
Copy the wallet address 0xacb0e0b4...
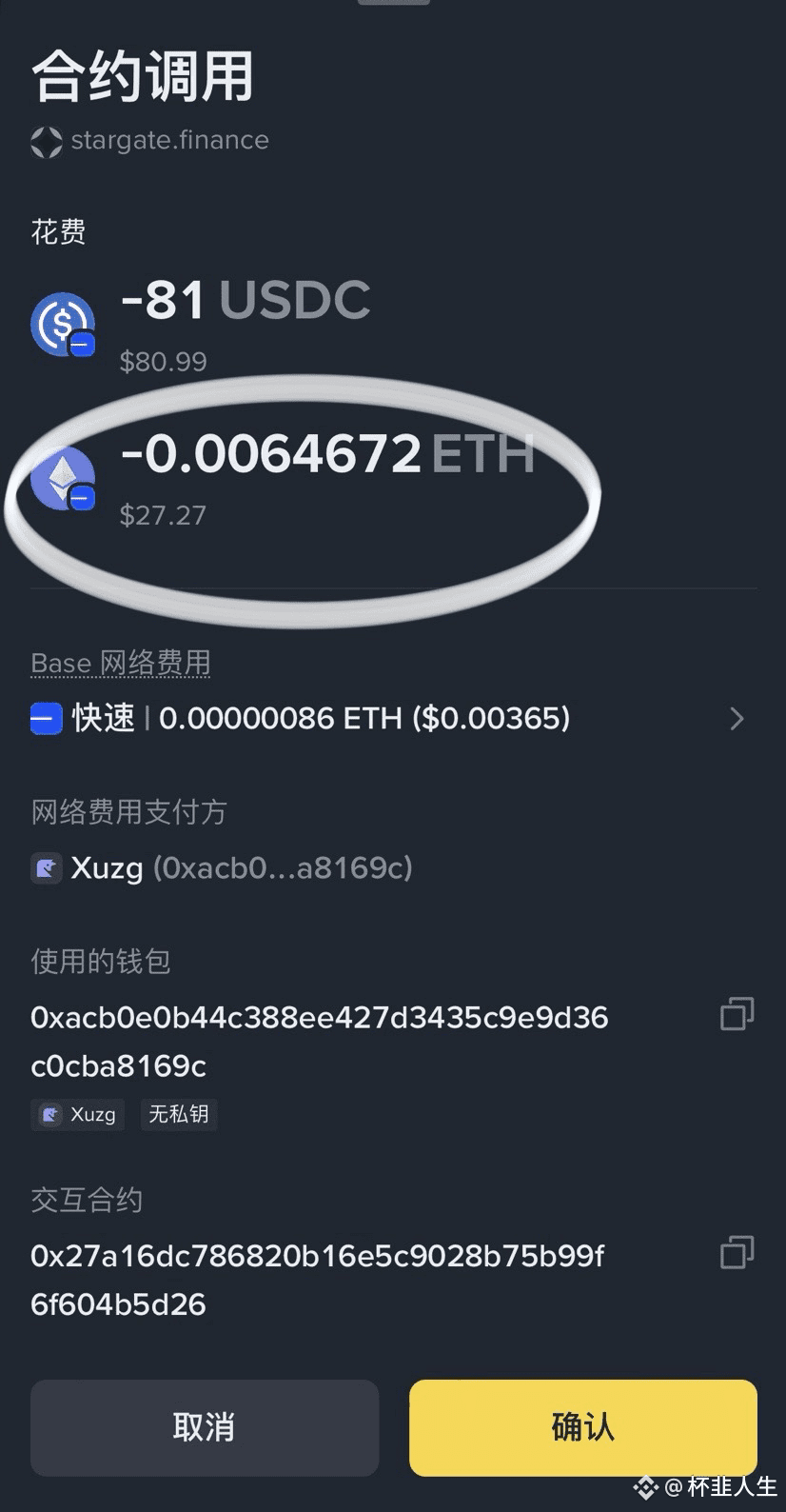(x=737, y=1014)
